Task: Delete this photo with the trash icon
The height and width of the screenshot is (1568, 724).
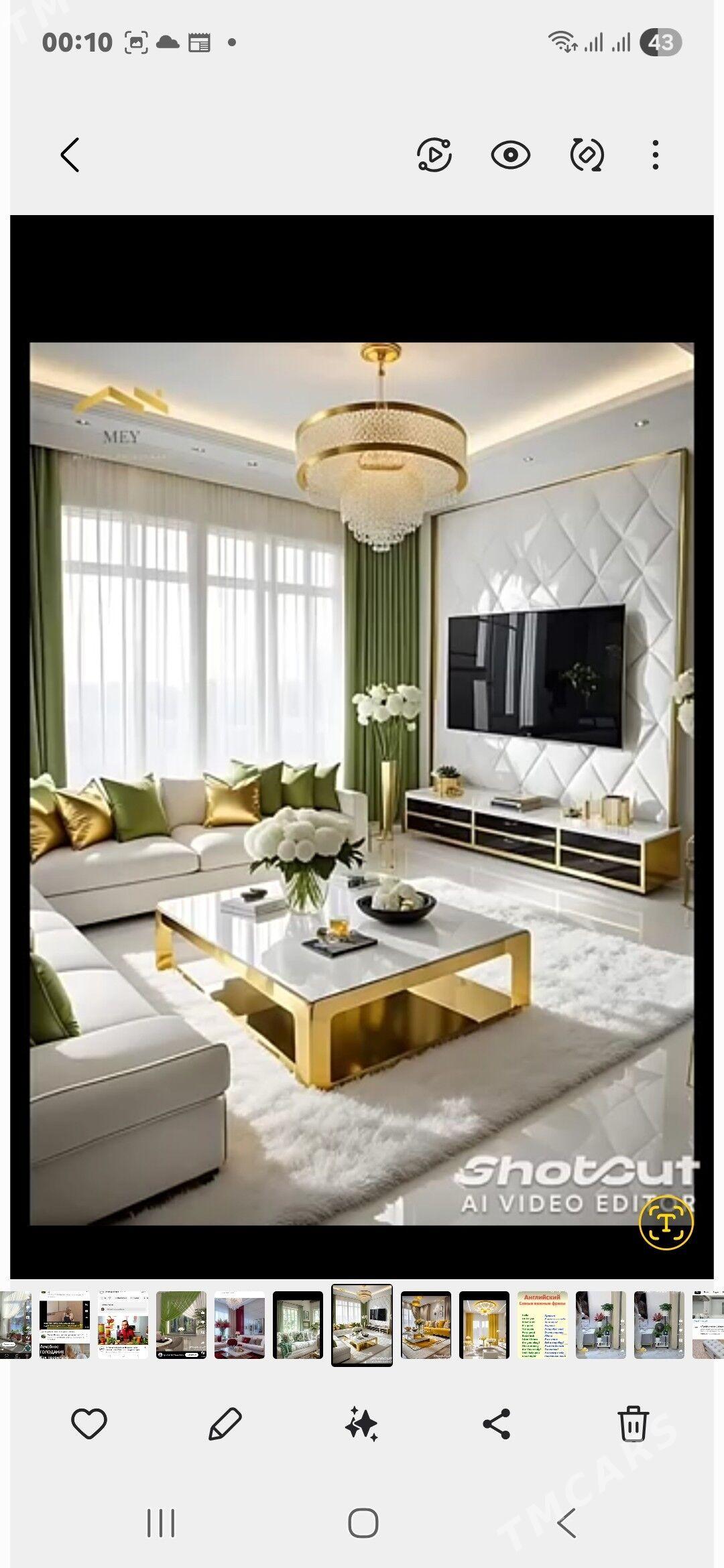Action: pyautogui.click(x=633, y=1424)
